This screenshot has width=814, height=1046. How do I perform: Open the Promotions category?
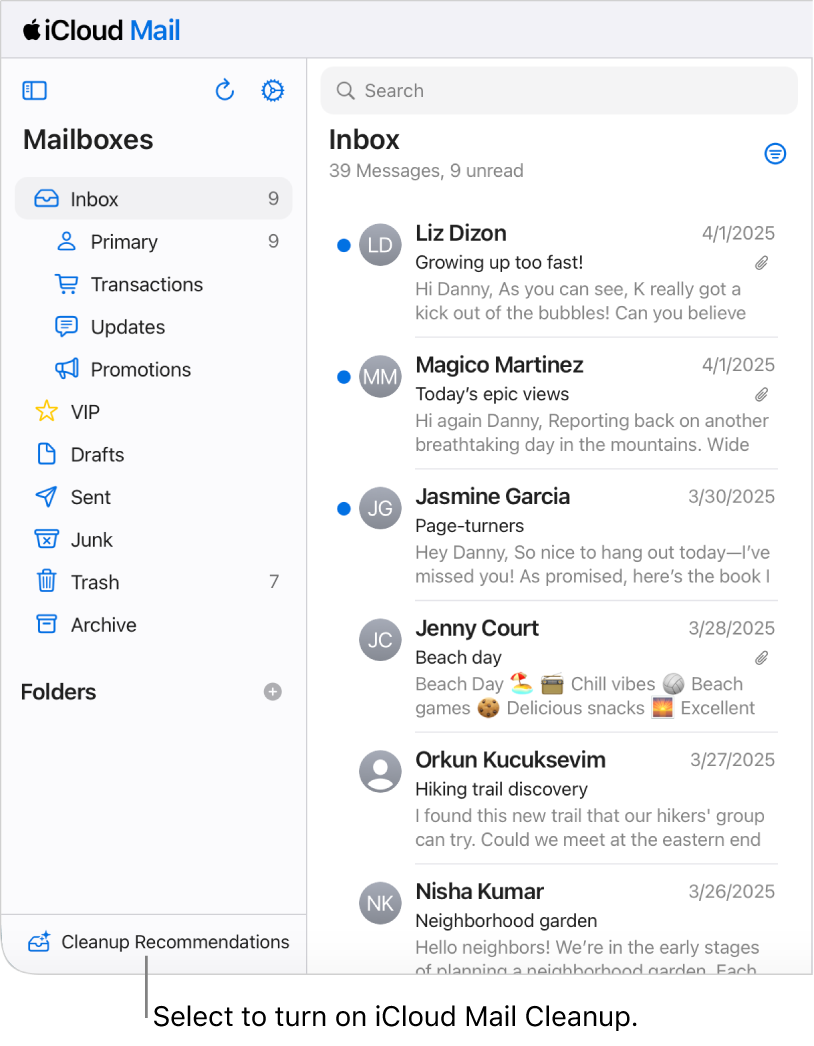pos(140,370)
